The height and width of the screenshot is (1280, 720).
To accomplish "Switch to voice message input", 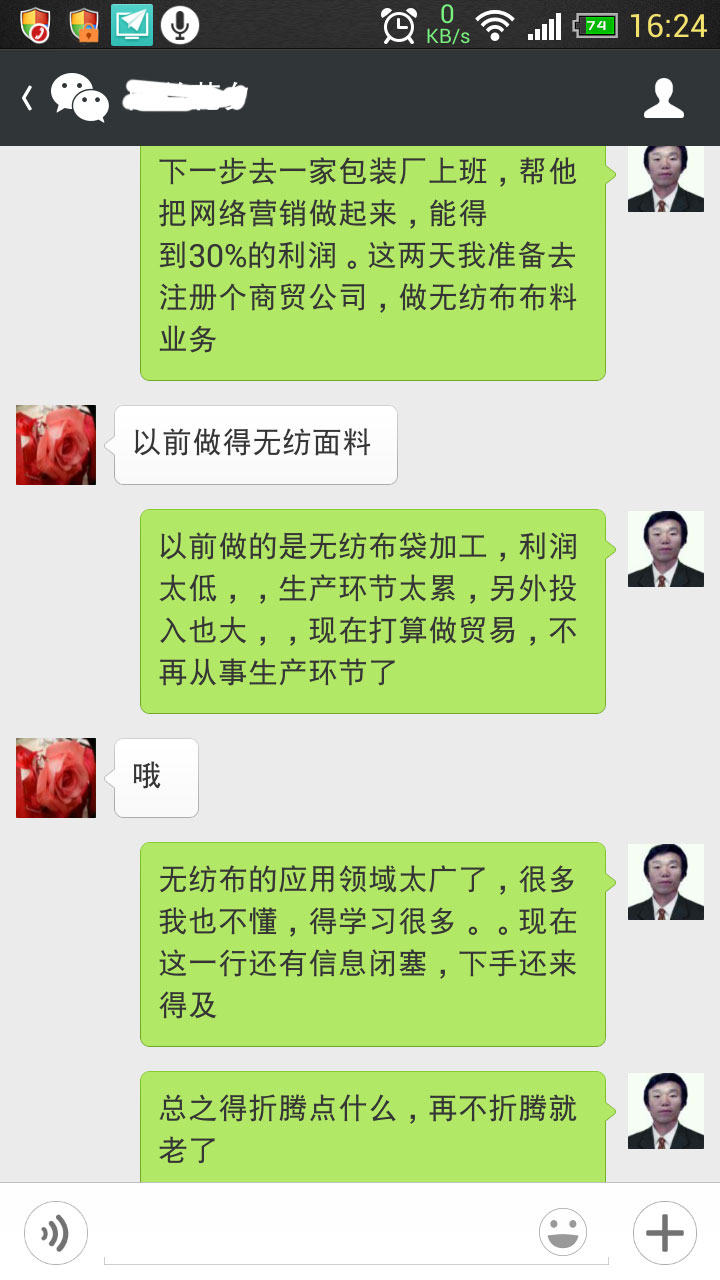I will point(56,1232).
